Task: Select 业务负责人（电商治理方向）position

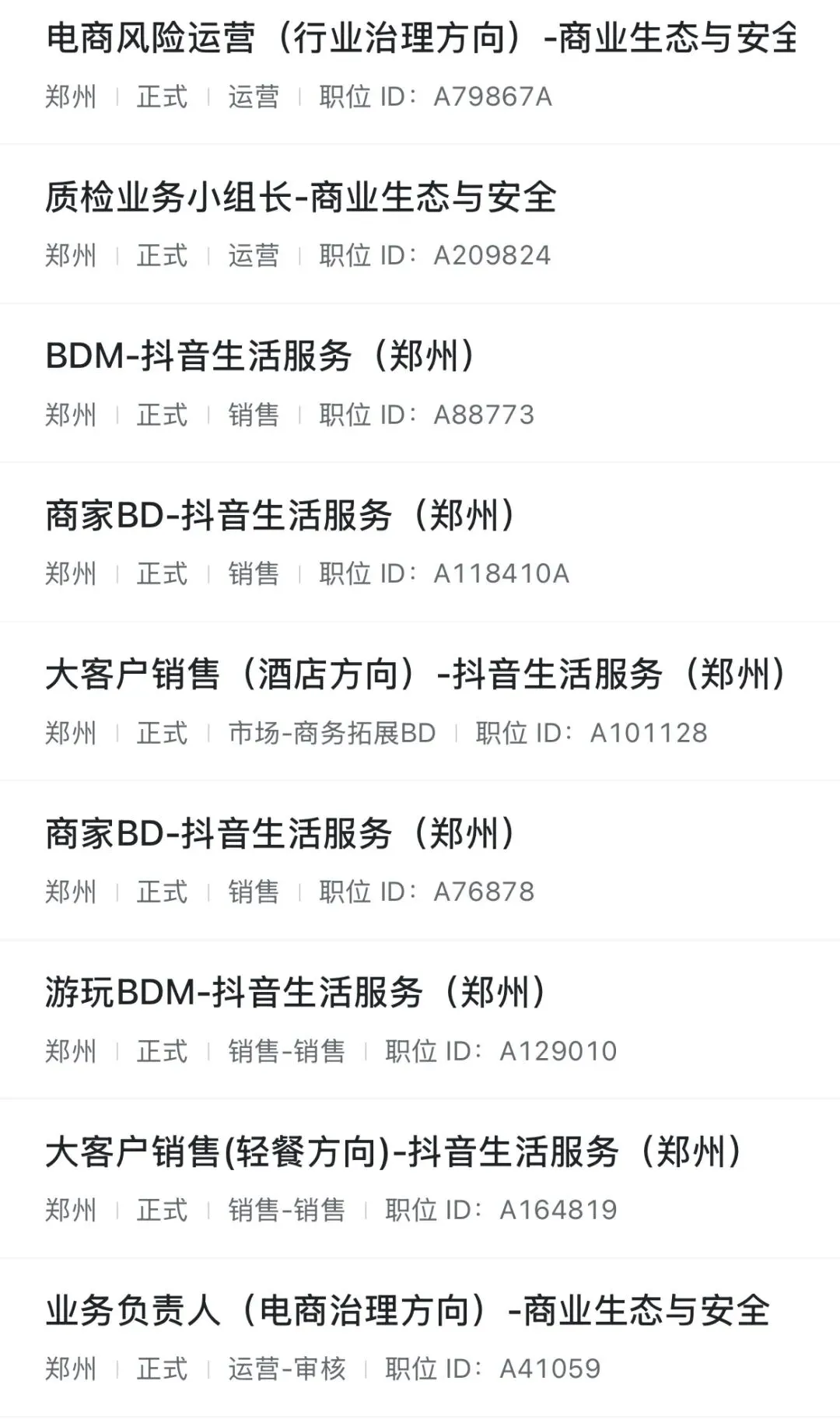Action: 407,1311
